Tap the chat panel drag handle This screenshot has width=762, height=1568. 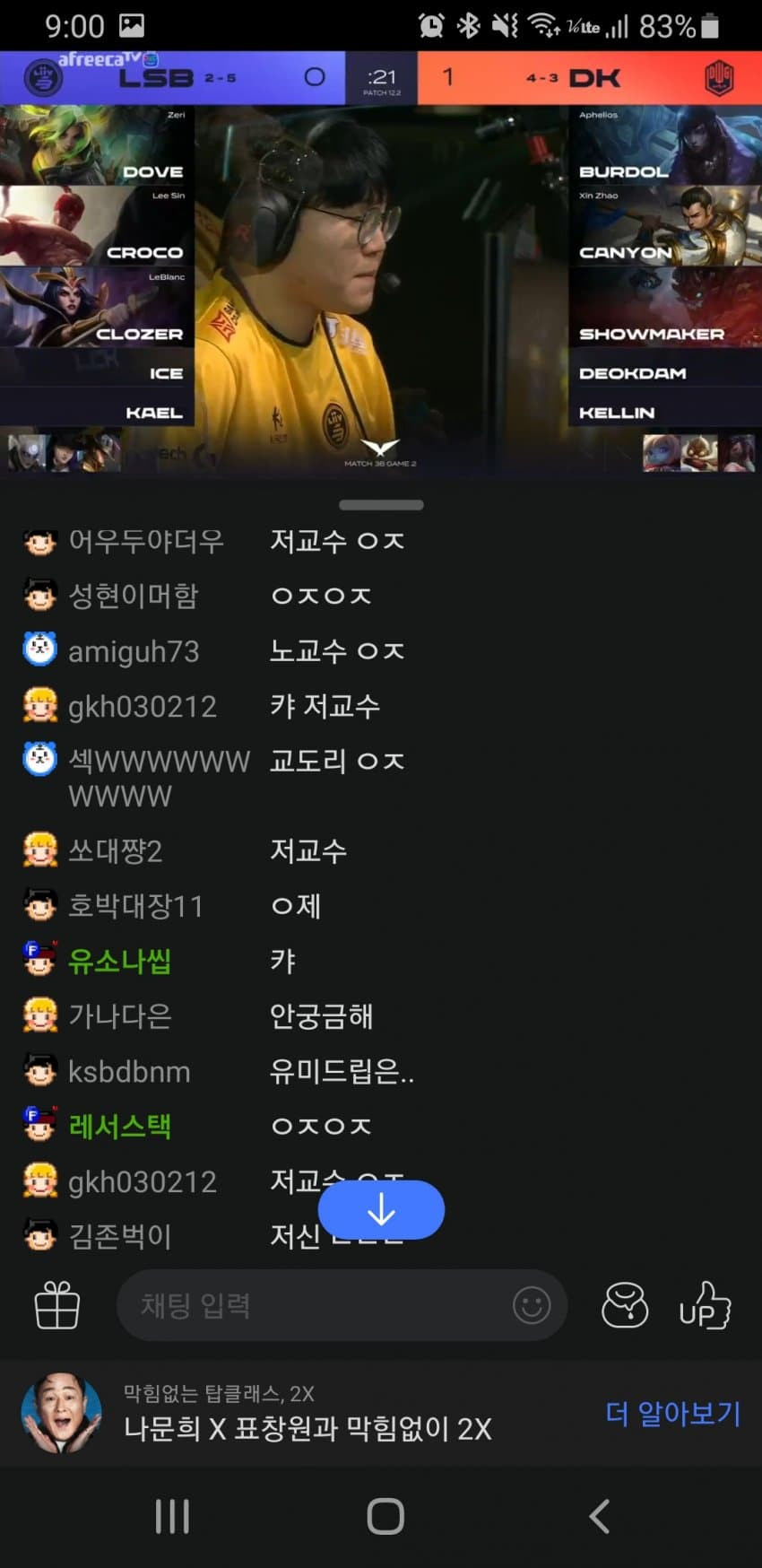(x=381, y=505)
